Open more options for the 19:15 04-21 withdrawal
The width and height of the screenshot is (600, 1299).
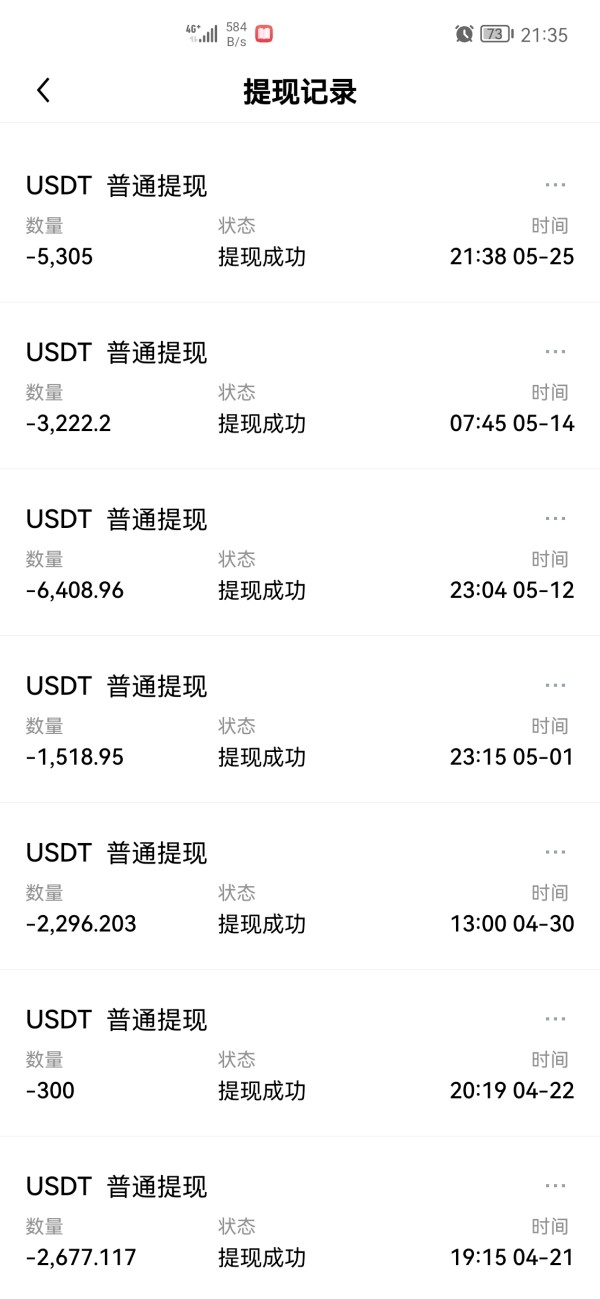coord(555,1186)
